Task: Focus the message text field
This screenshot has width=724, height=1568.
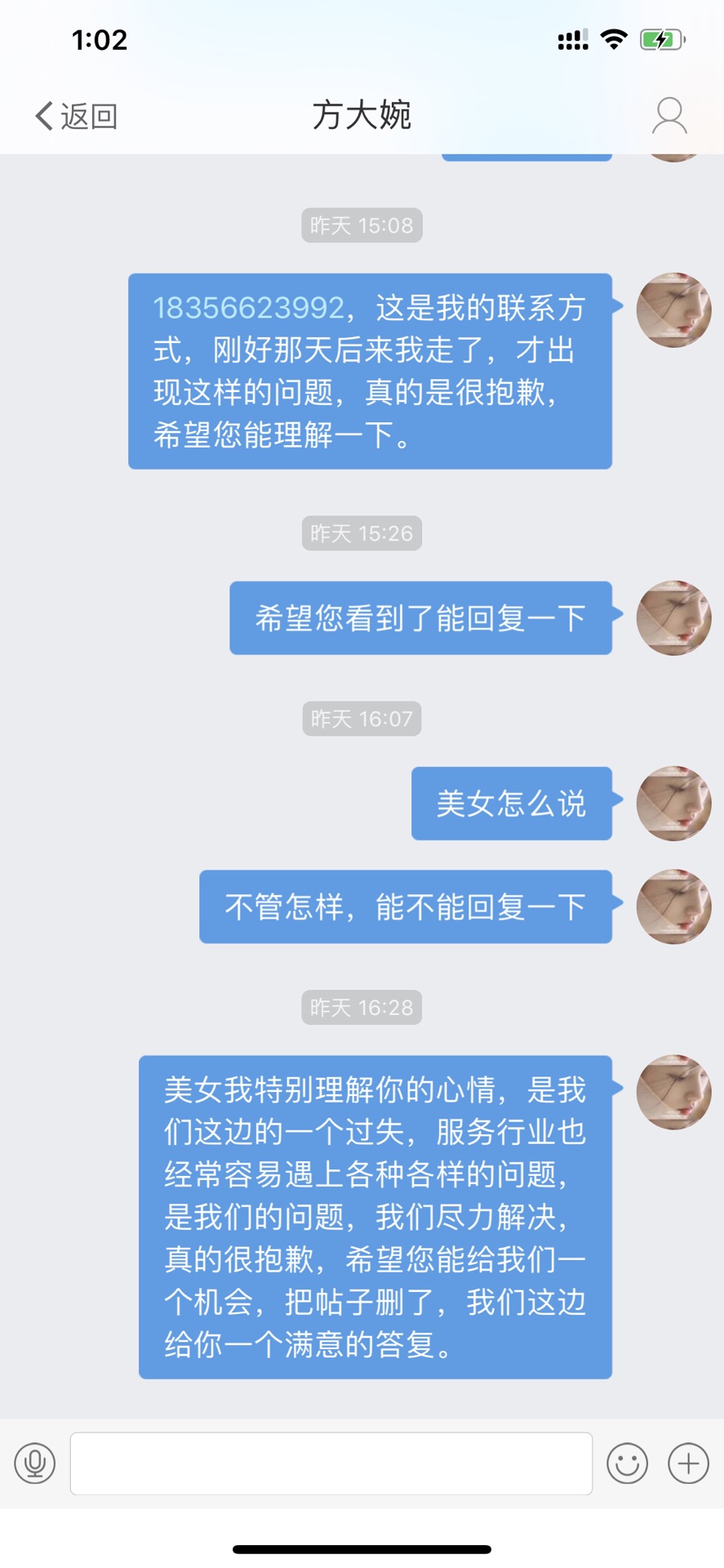Action: point(331,1463)
